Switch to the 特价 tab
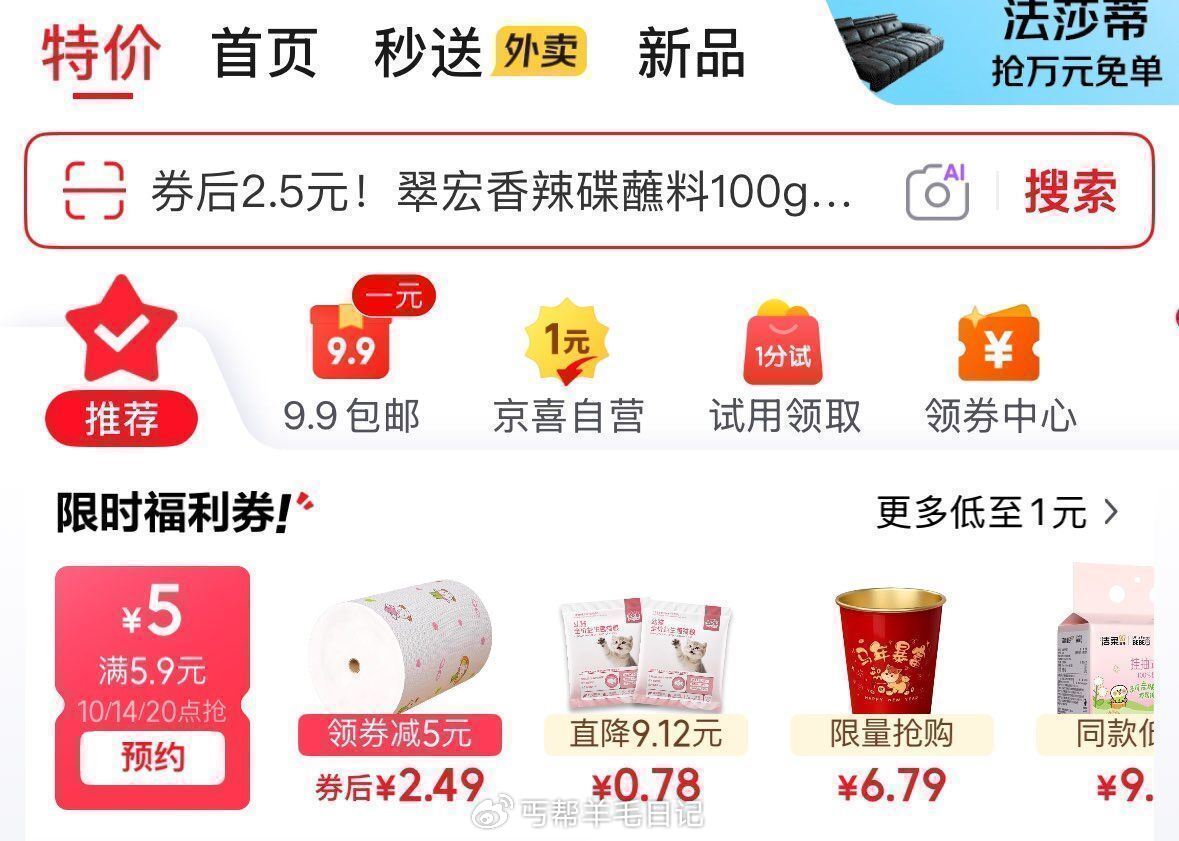The width and height of the screenshot is (1179, 841). (x=100, y=53)
